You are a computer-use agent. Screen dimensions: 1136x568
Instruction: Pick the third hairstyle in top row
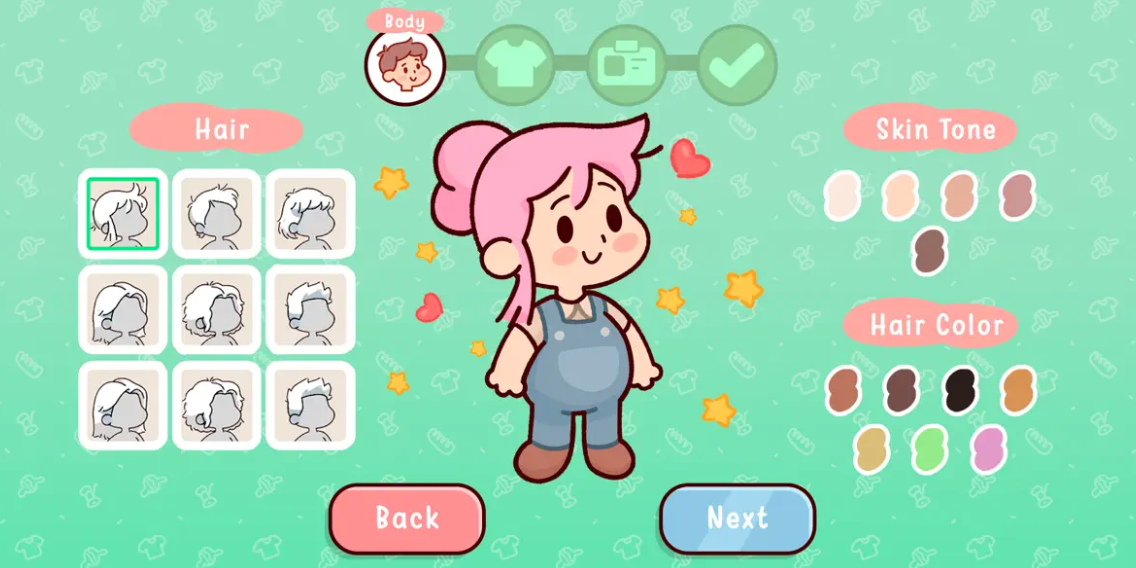click(x=310, y=214)
